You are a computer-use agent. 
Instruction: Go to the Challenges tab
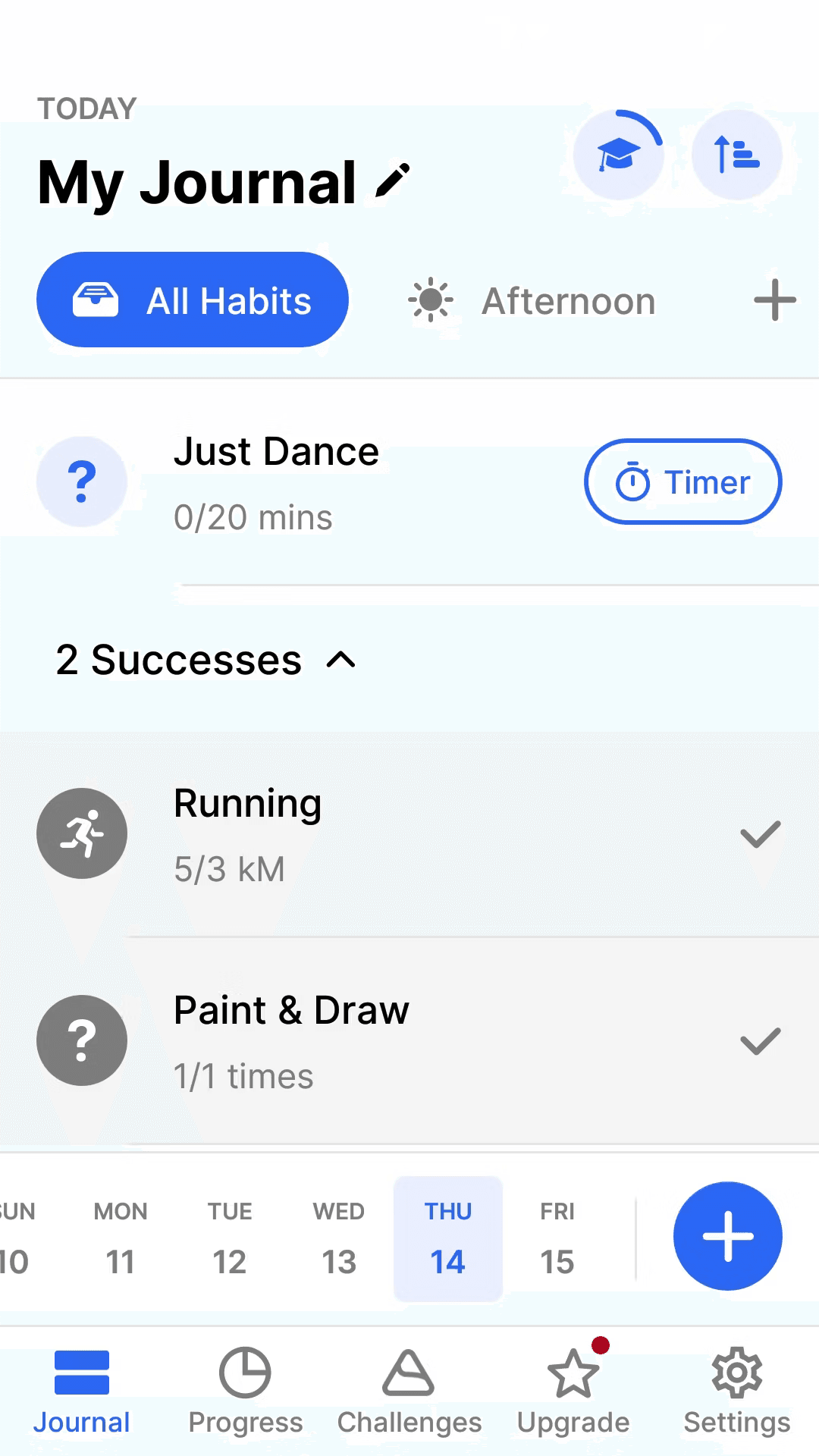pos(409,1392)
